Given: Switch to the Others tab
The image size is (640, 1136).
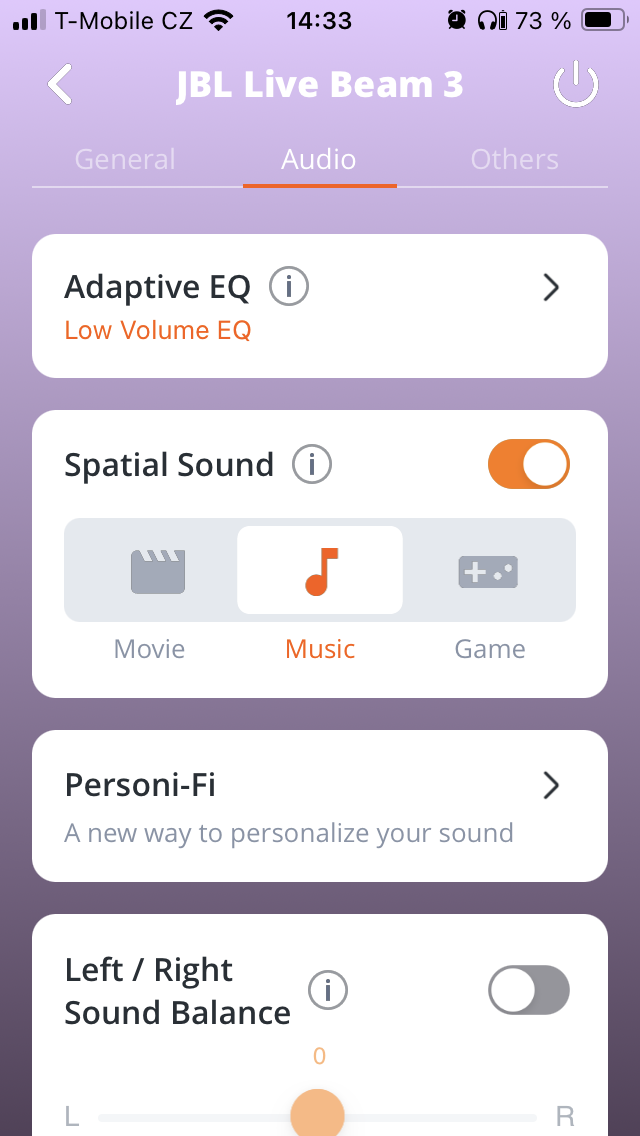Looking at the screenshot, I should coord(514,160).
